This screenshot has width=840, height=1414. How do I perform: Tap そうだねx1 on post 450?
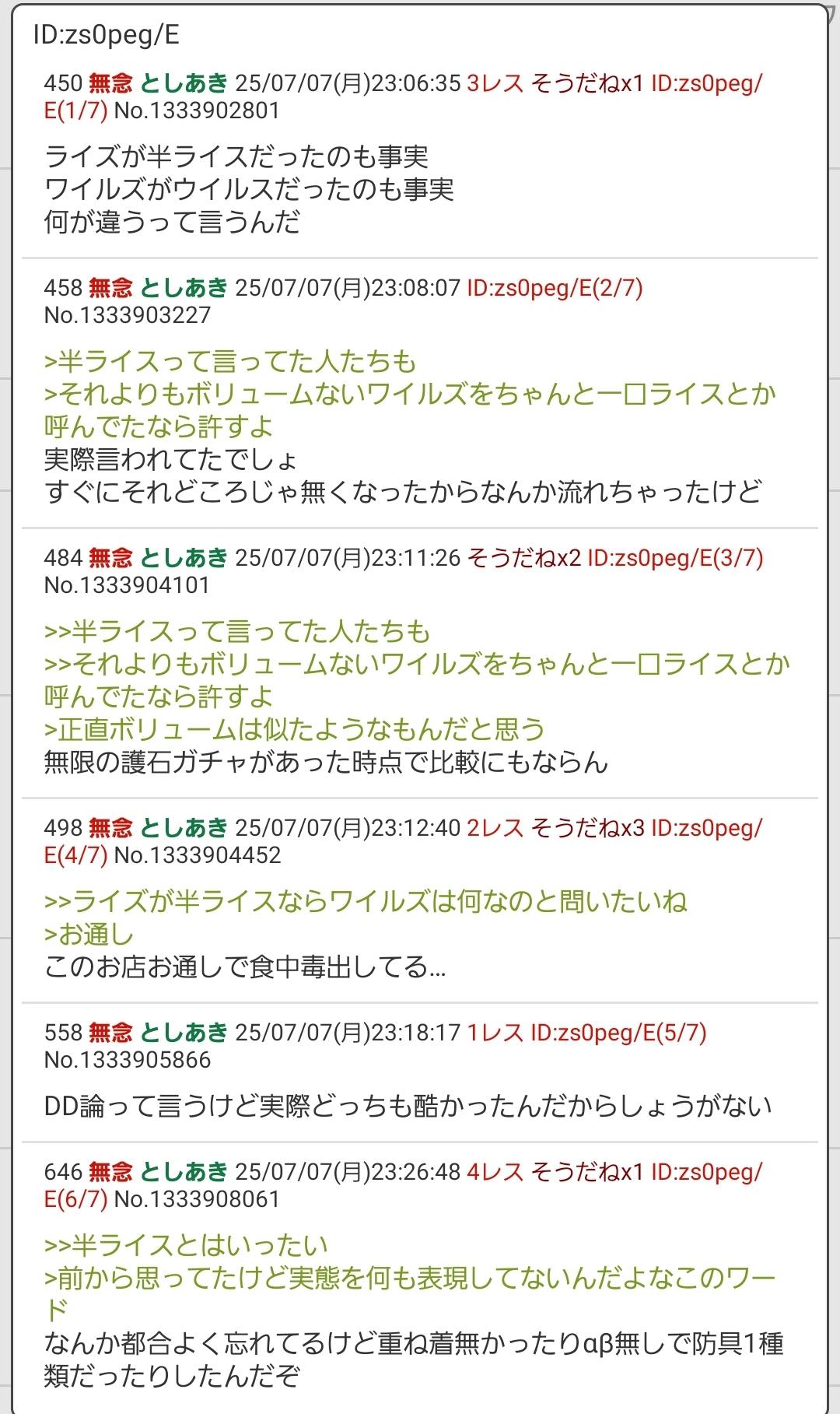point(587,83)
